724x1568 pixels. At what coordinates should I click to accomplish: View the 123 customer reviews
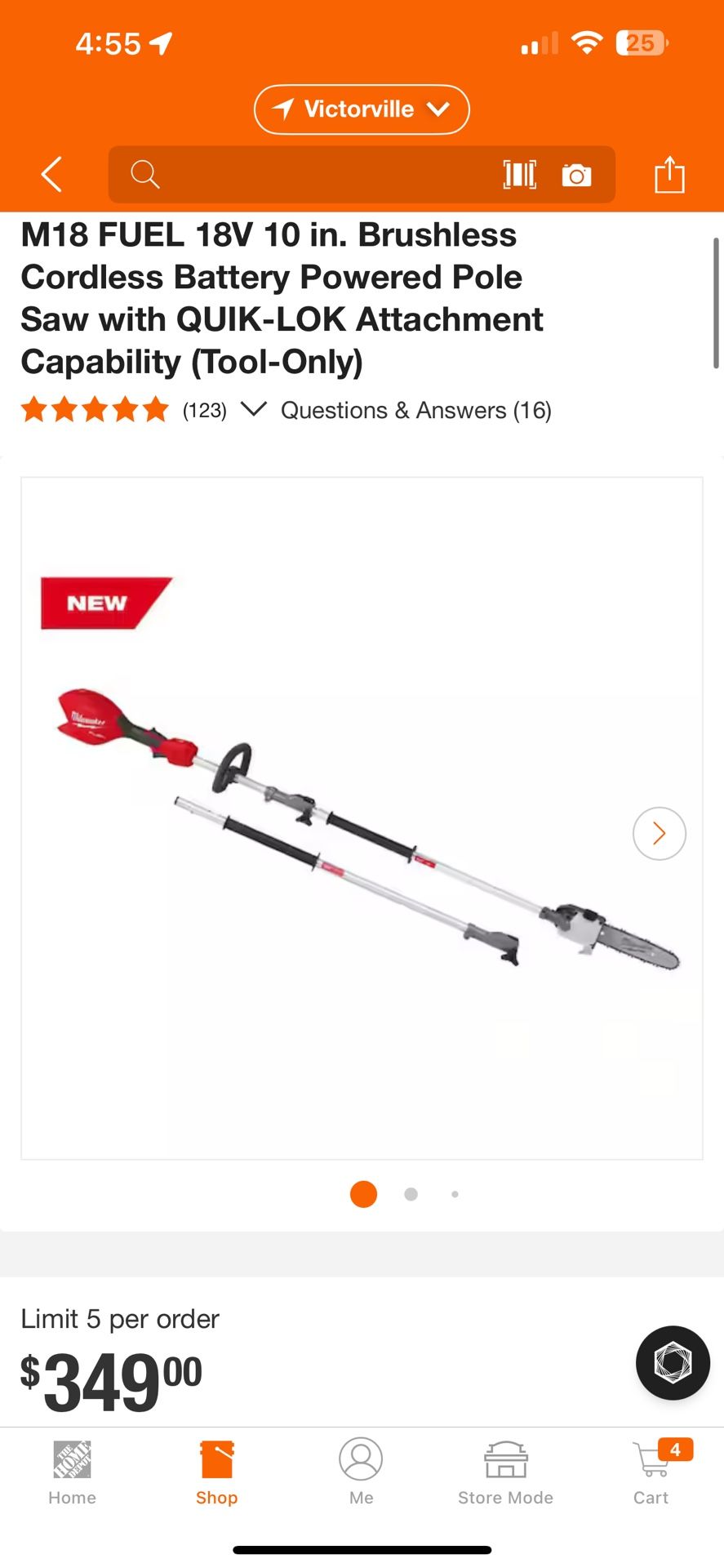click(x=203, y=409)
